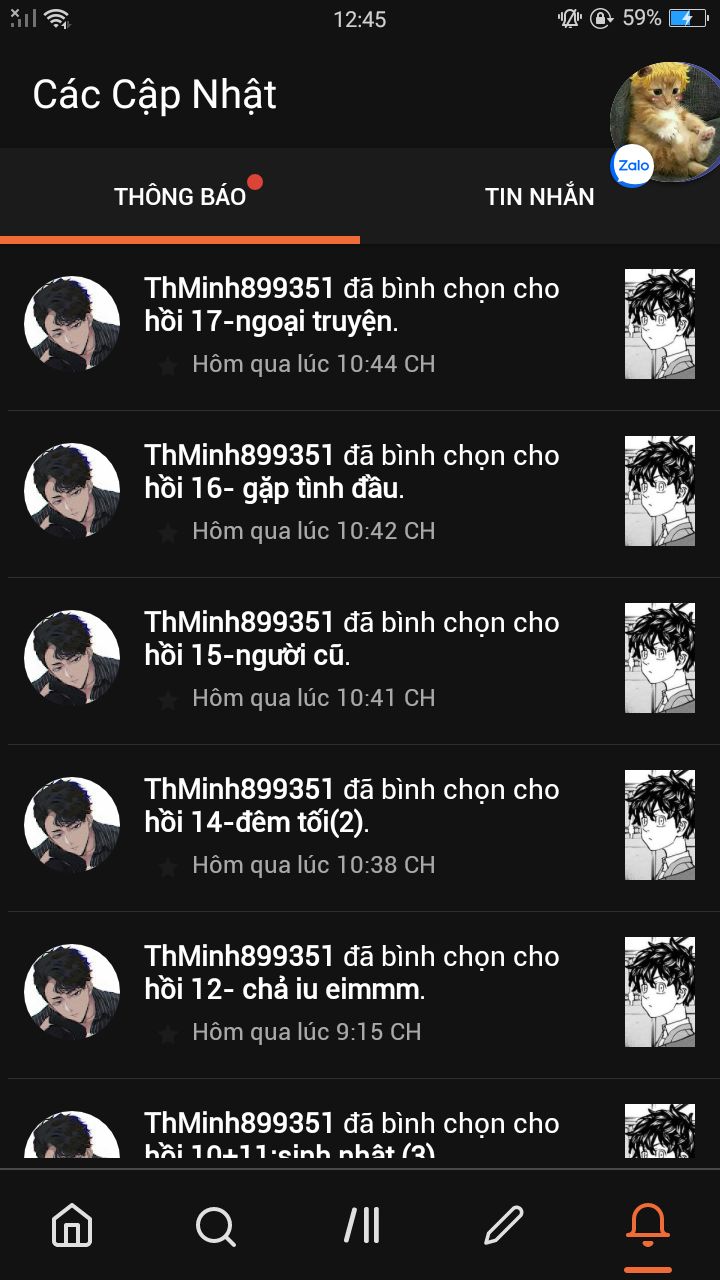Screen dimensions: 720x1280
Task: Open the search tab
Action: 216,1225
